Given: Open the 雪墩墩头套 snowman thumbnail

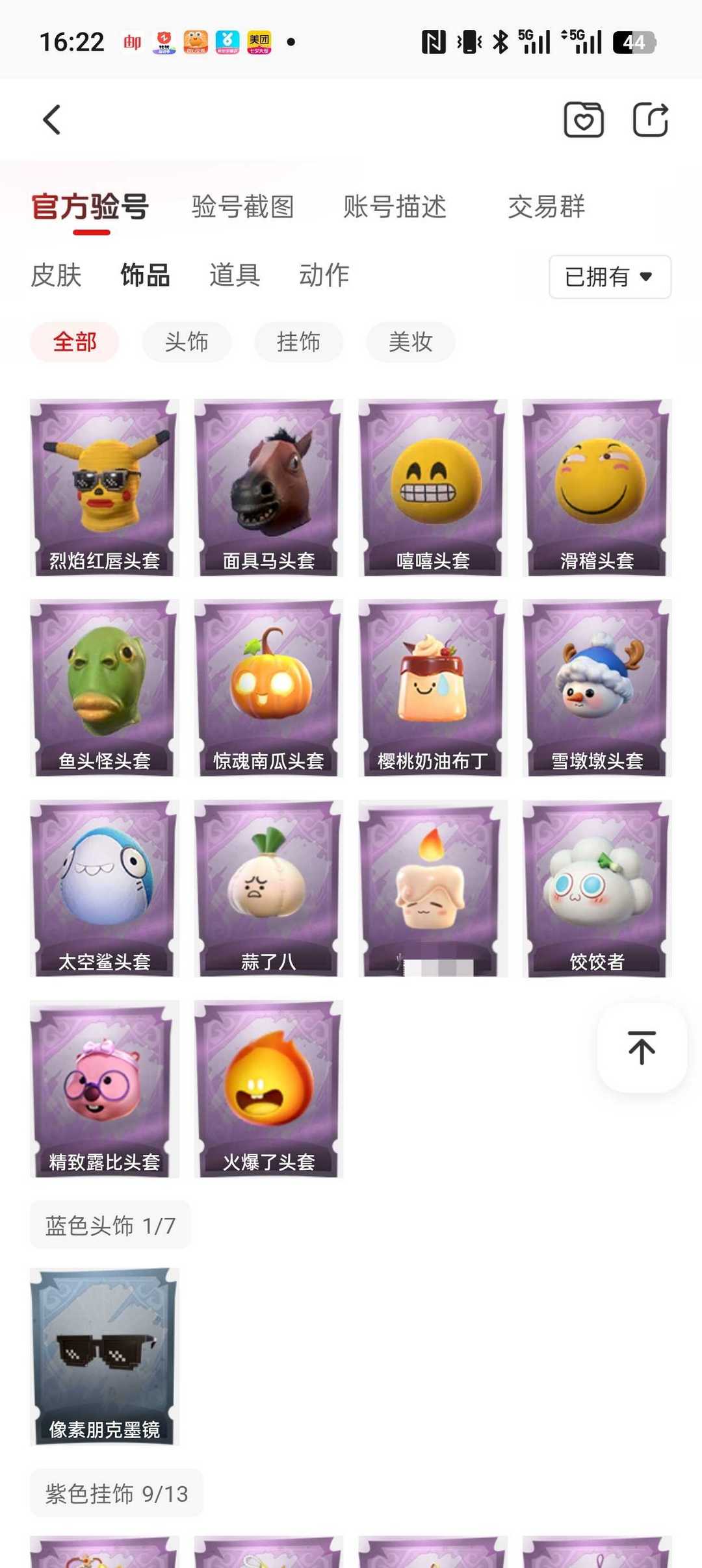Looking at the screenshot, I should coord(595,685).
